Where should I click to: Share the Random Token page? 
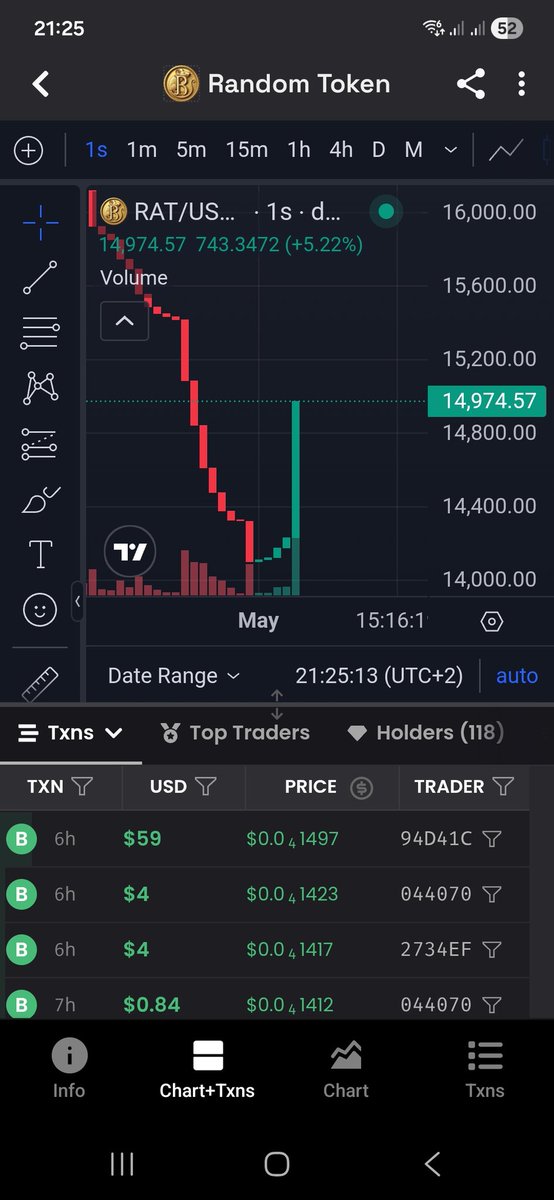471,84
